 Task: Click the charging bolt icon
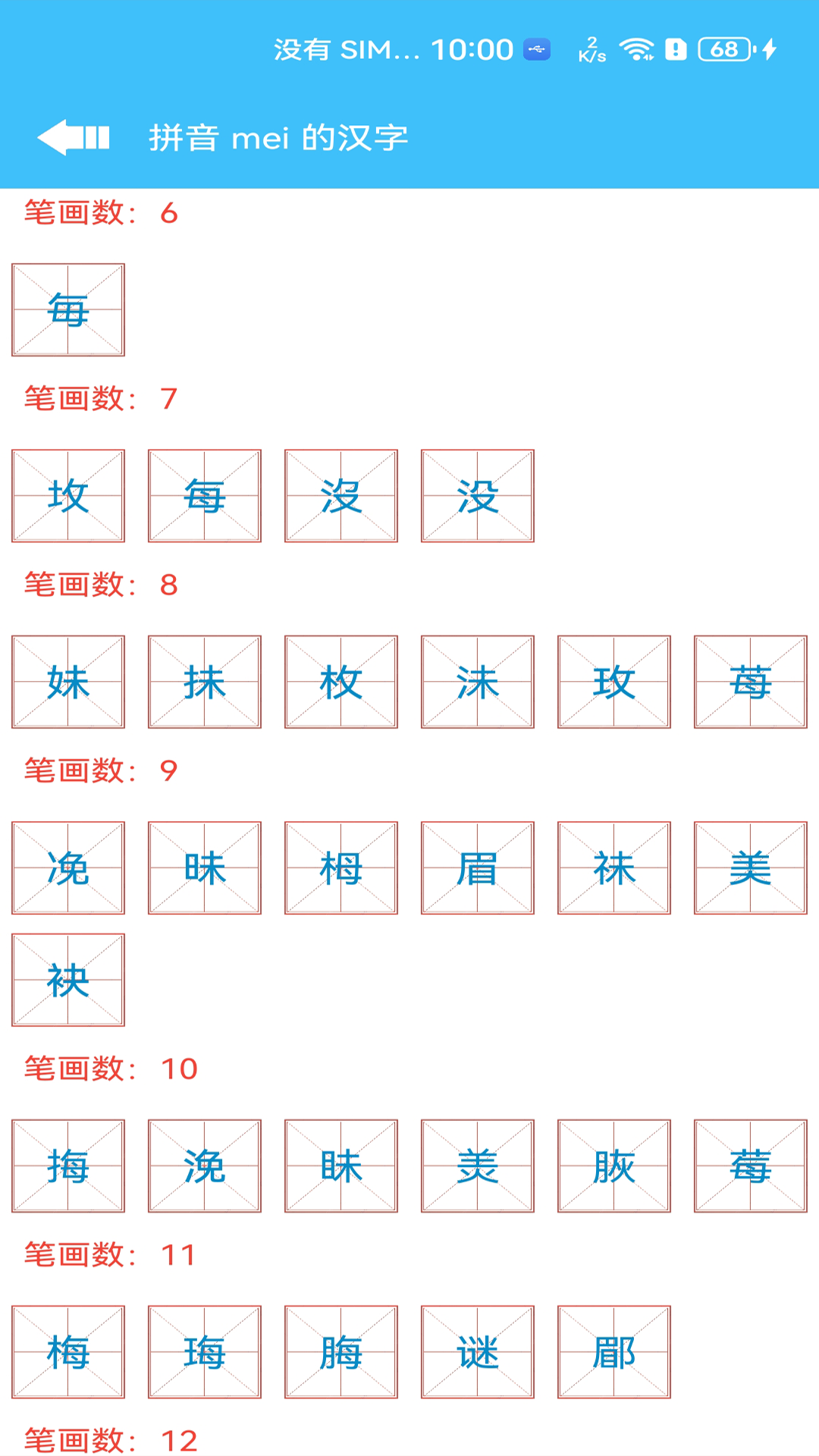tap(766, 49)
